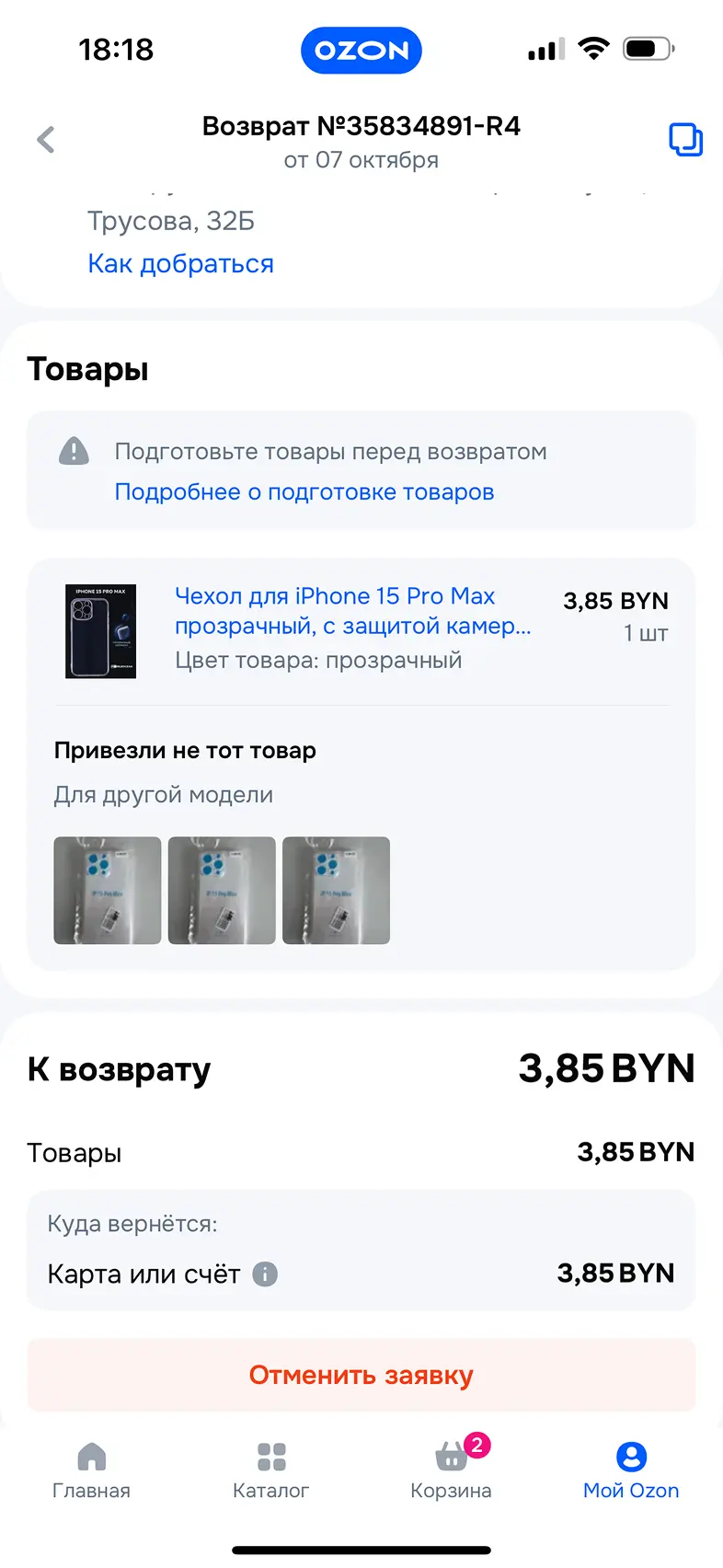
Task: View the second attached return photo
Action: click(222, 891)
